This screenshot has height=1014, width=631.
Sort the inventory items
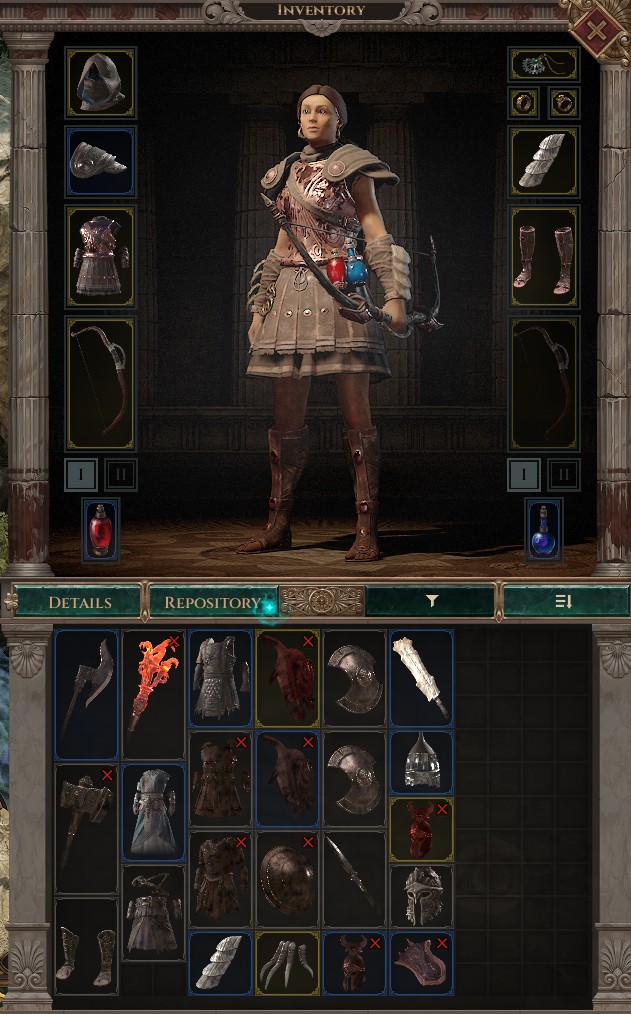pyautogui.click(x=563, y=602)
